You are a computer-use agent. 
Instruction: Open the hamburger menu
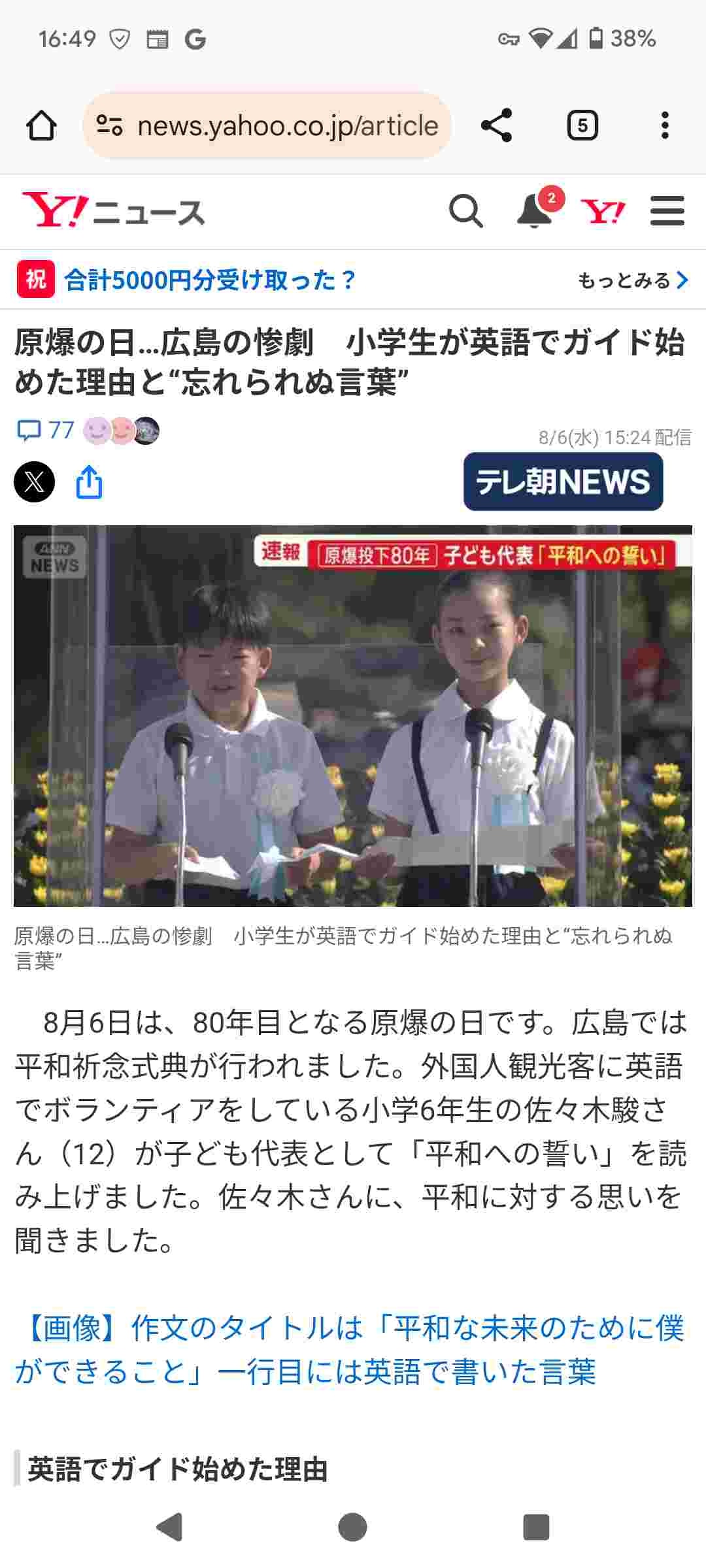pos(667,211)
